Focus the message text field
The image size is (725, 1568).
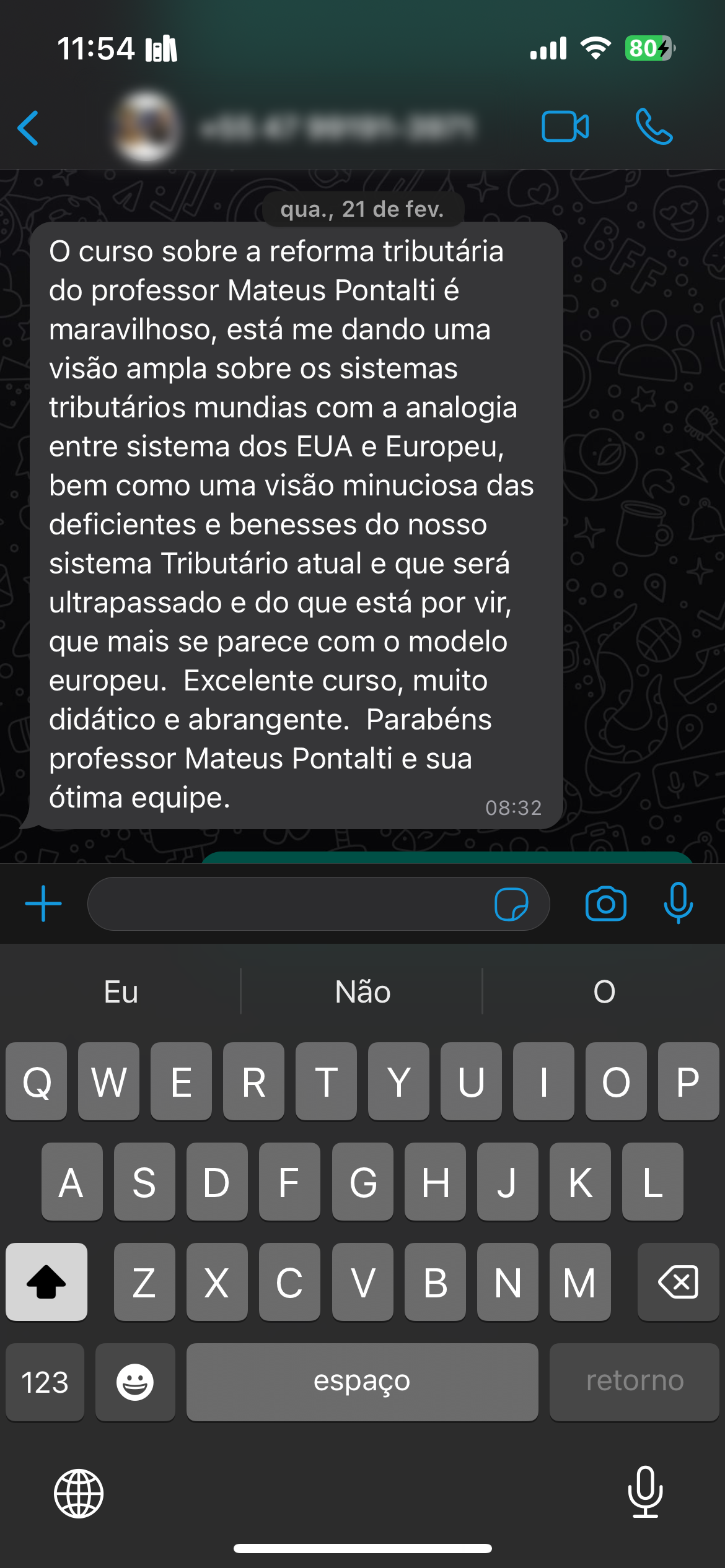coord(285,904)
